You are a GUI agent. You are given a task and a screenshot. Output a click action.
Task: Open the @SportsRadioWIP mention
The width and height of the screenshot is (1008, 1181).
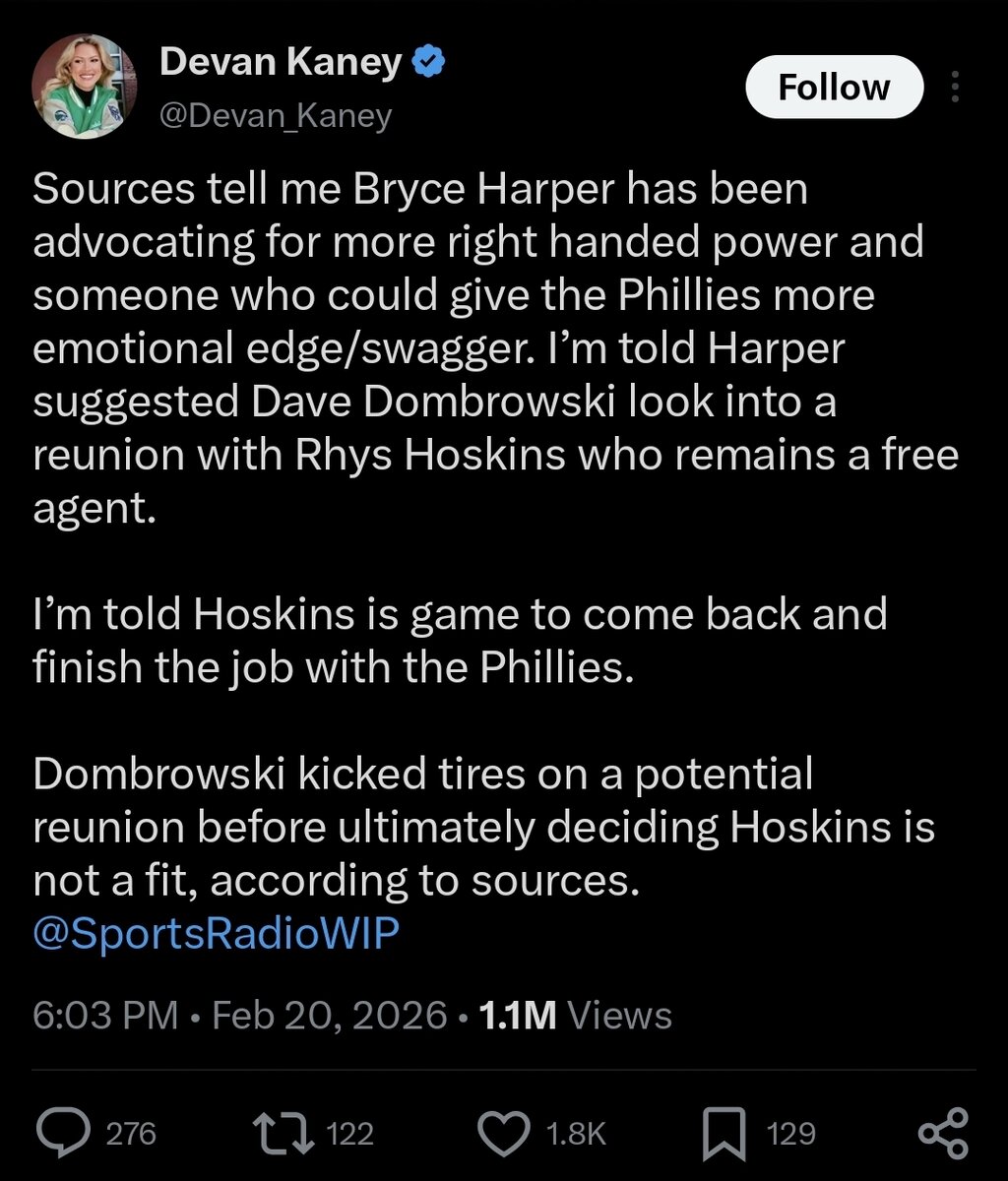click(x=216, y=933)
